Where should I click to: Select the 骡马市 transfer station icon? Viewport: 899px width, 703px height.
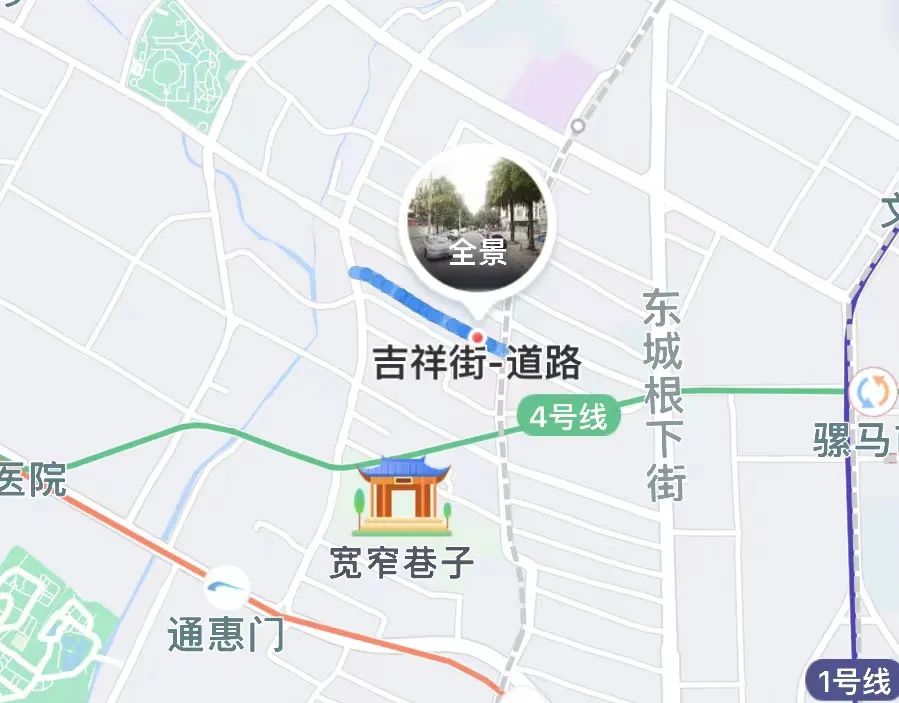coord(873,392)
